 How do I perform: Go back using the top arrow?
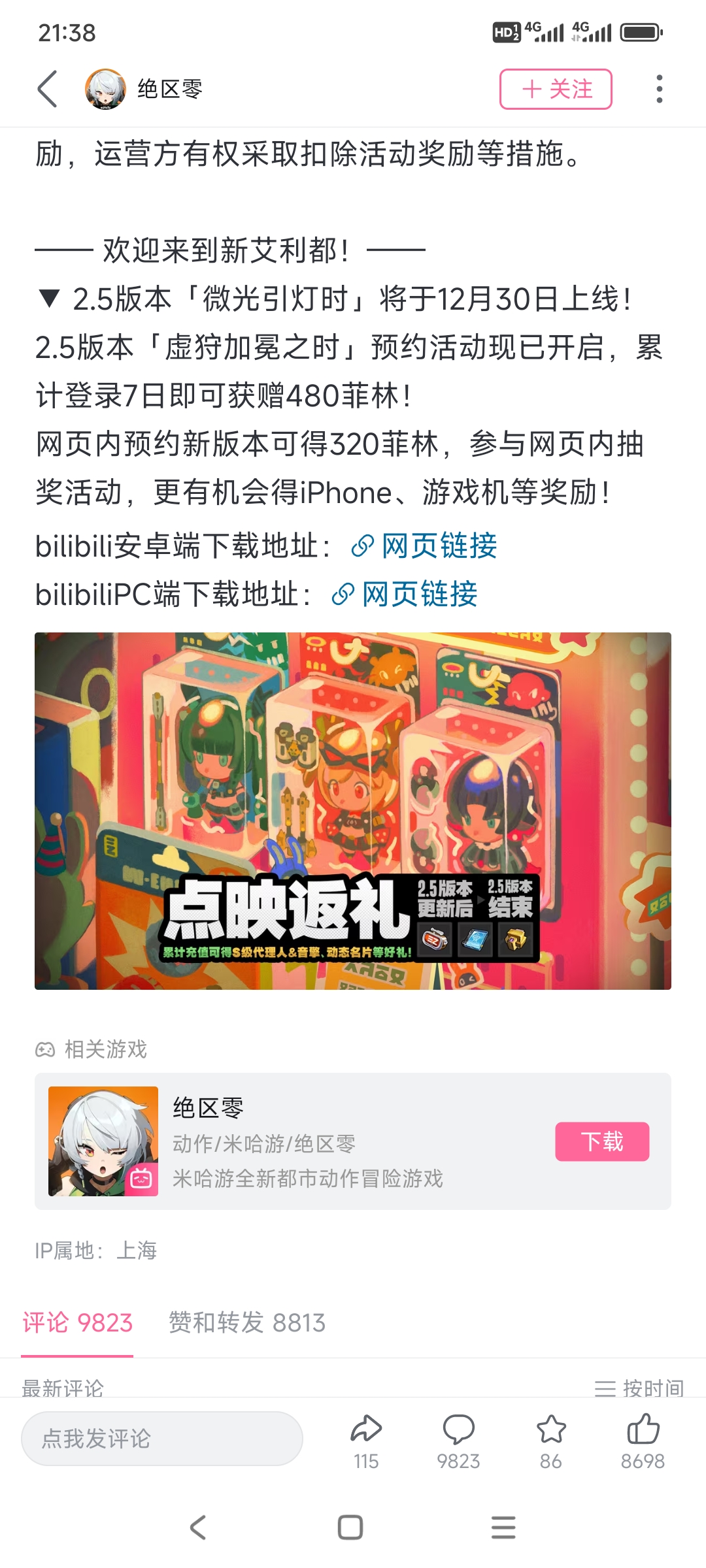(48, 89)
